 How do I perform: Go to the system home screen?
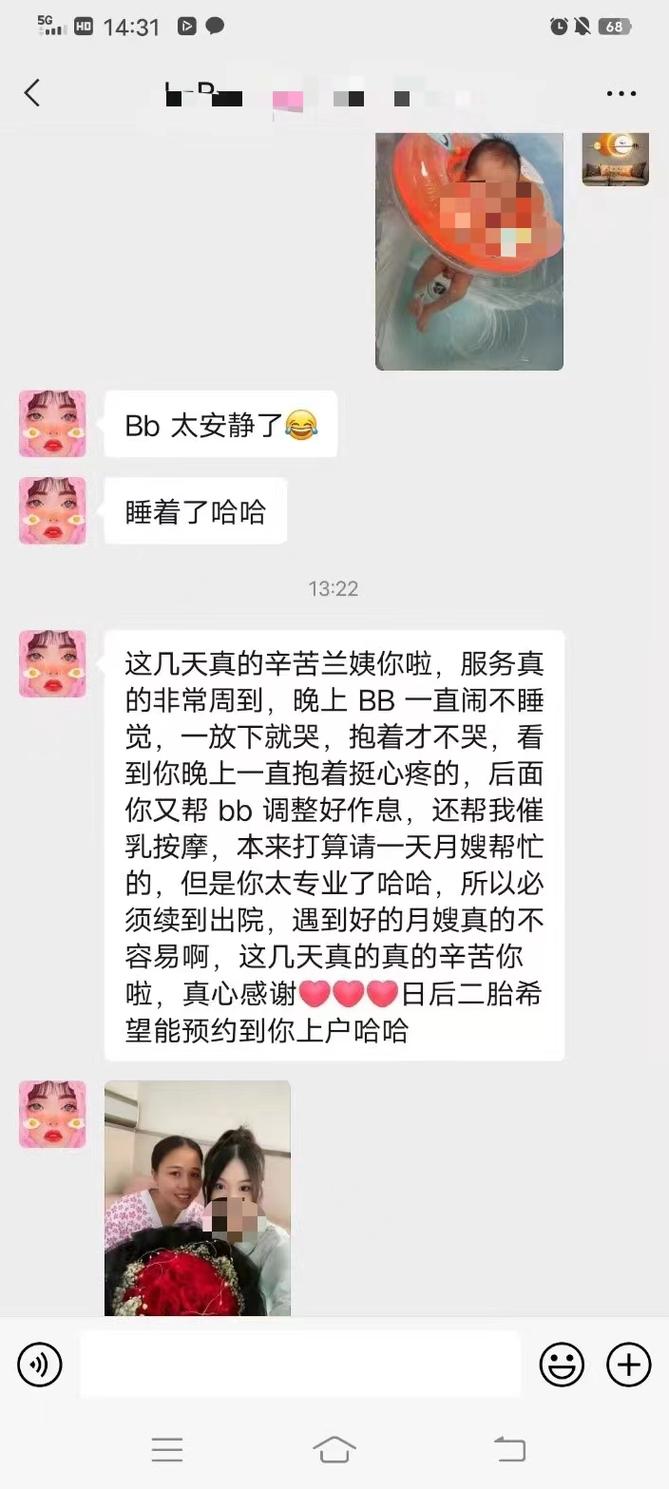coord(334,1449)
